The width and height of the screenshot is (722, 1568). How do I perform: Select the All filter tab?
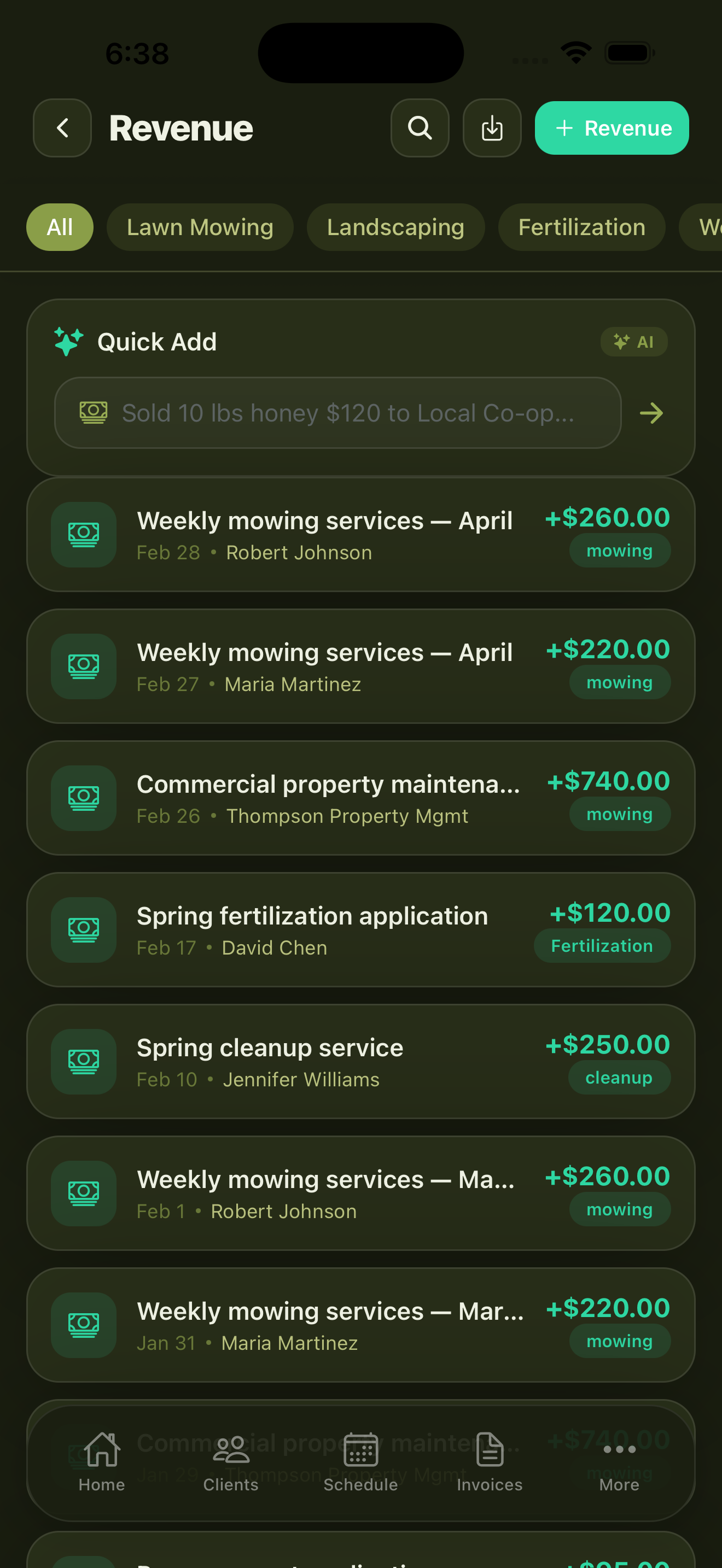[59, 226]
